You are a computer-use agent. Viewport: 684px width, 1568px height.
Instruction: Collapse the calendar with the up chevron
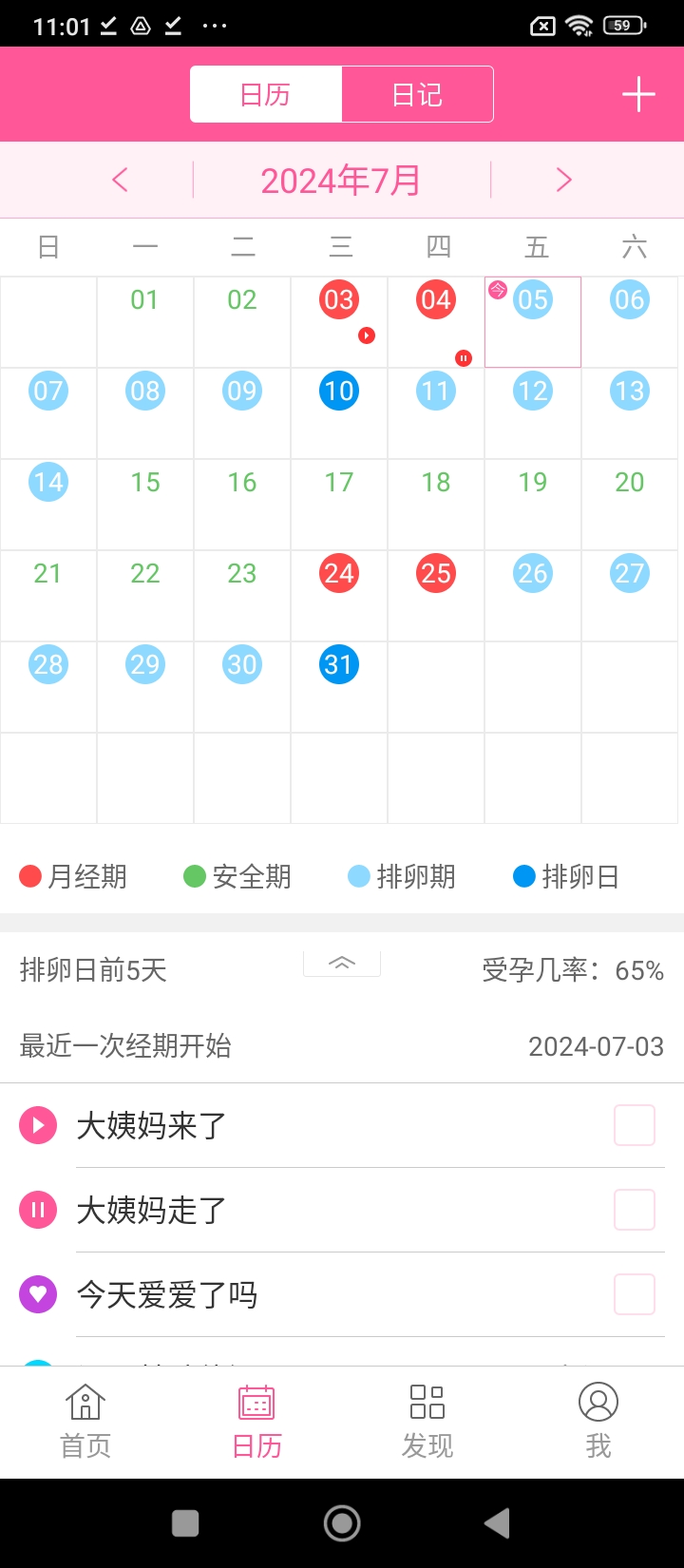click(342, 964)
